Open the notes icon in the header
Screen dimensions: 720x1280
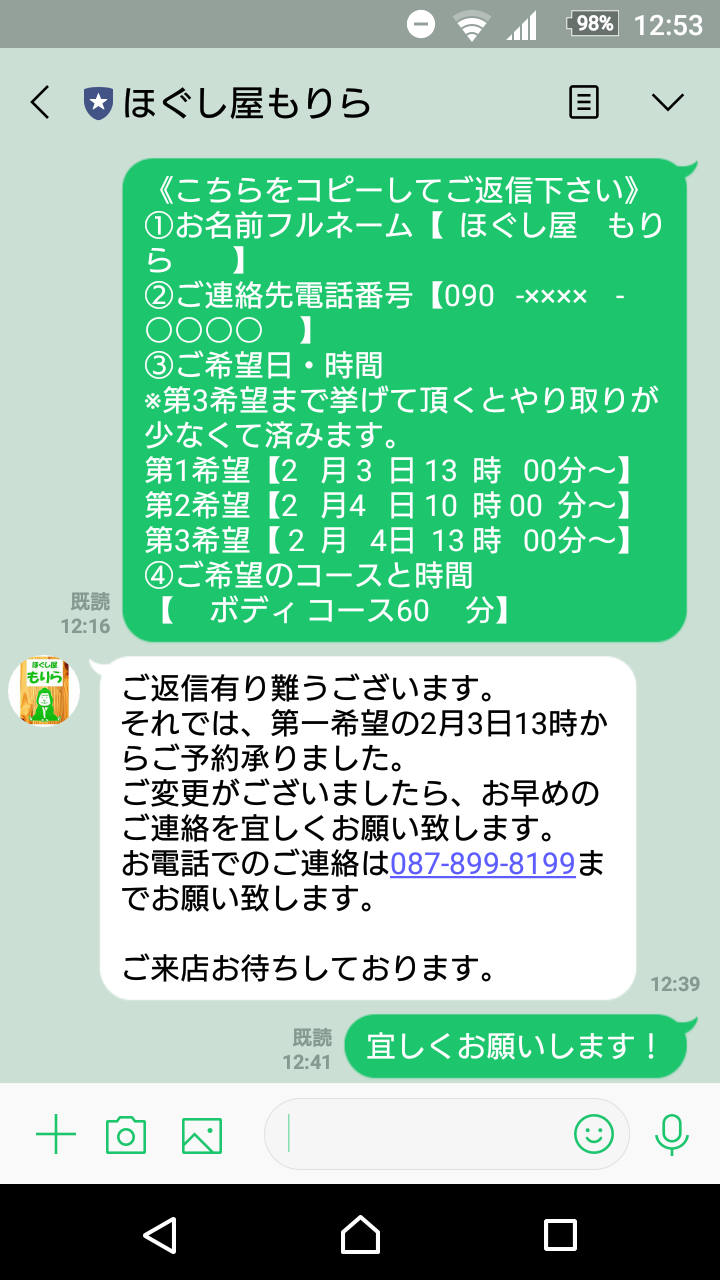pos(584,102)
